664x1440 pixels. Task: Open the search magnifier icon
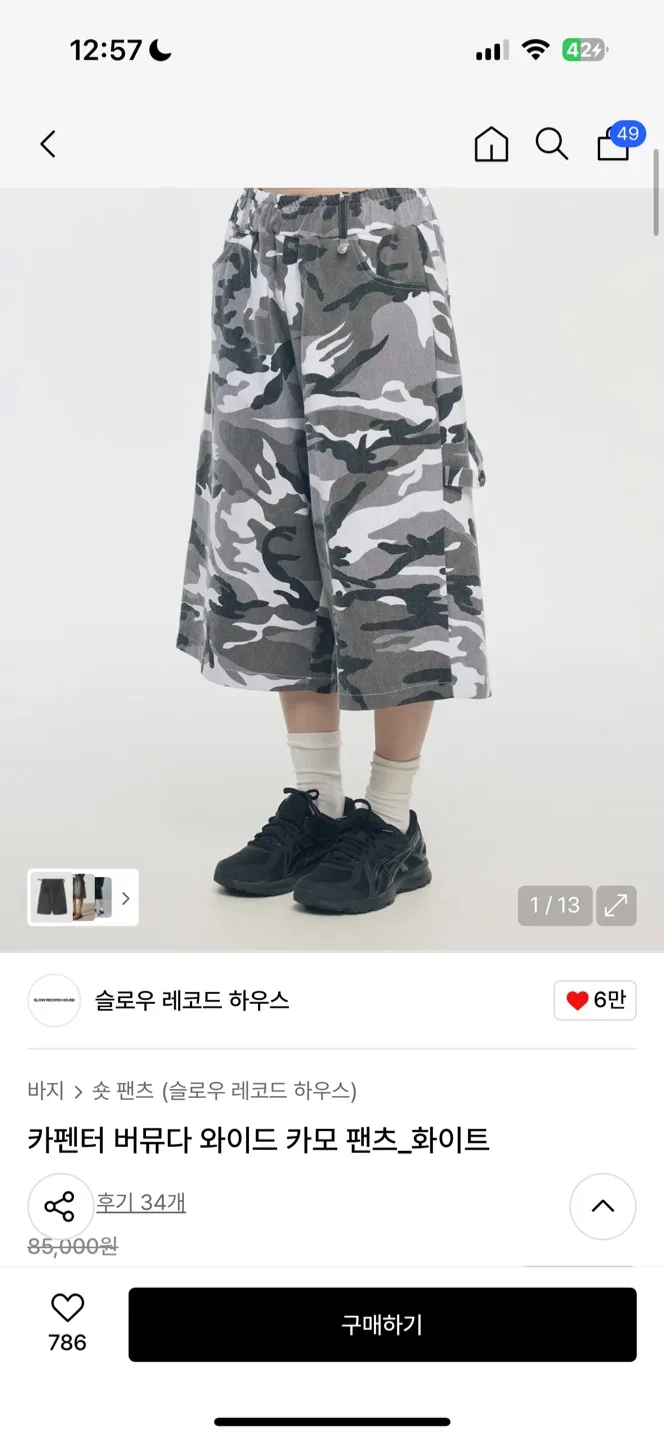pos(551,144)
